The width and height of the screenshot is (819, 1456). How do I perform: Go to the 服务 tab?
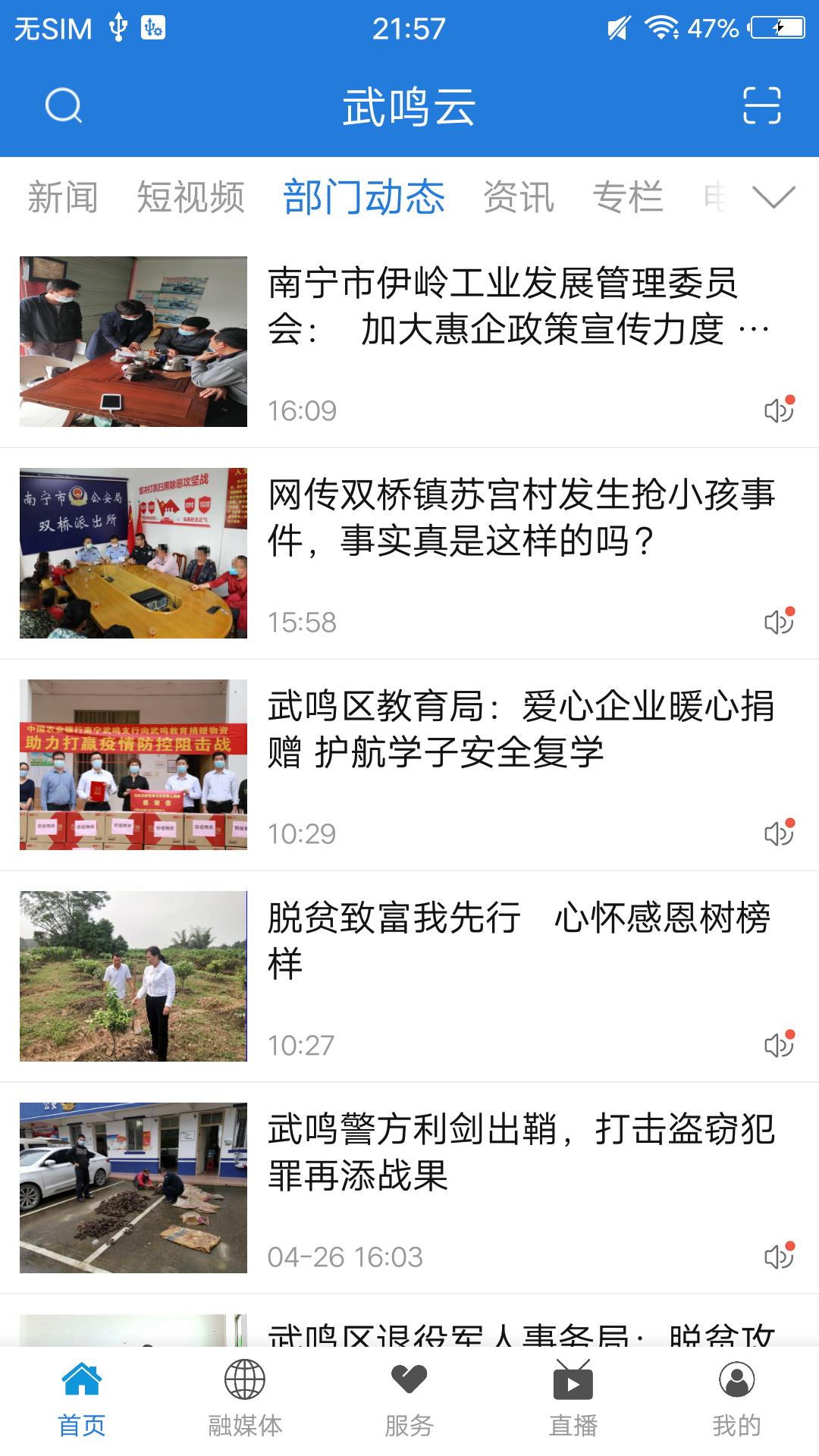409,1401
